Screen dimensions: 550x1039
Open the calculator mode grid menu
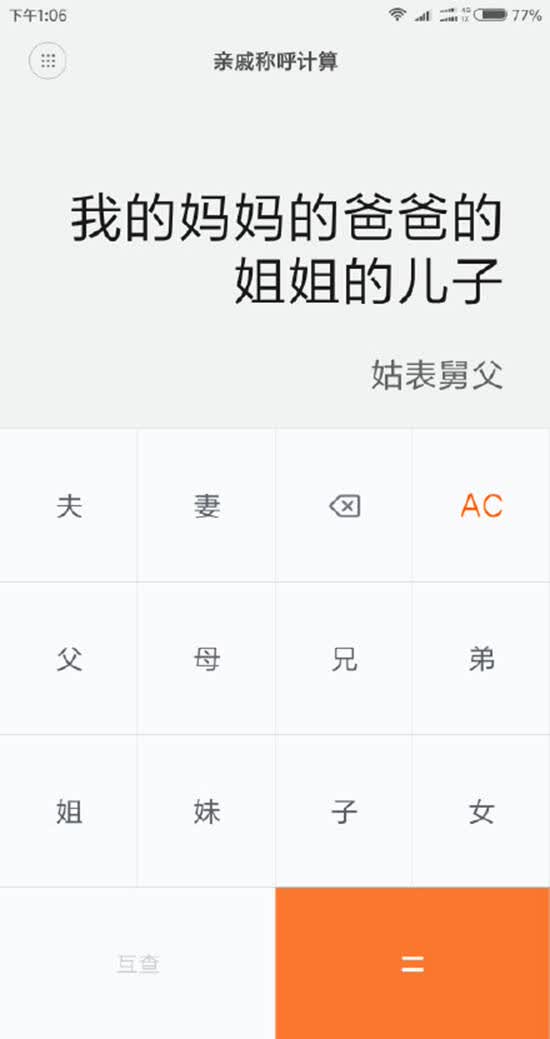[47, 62]
